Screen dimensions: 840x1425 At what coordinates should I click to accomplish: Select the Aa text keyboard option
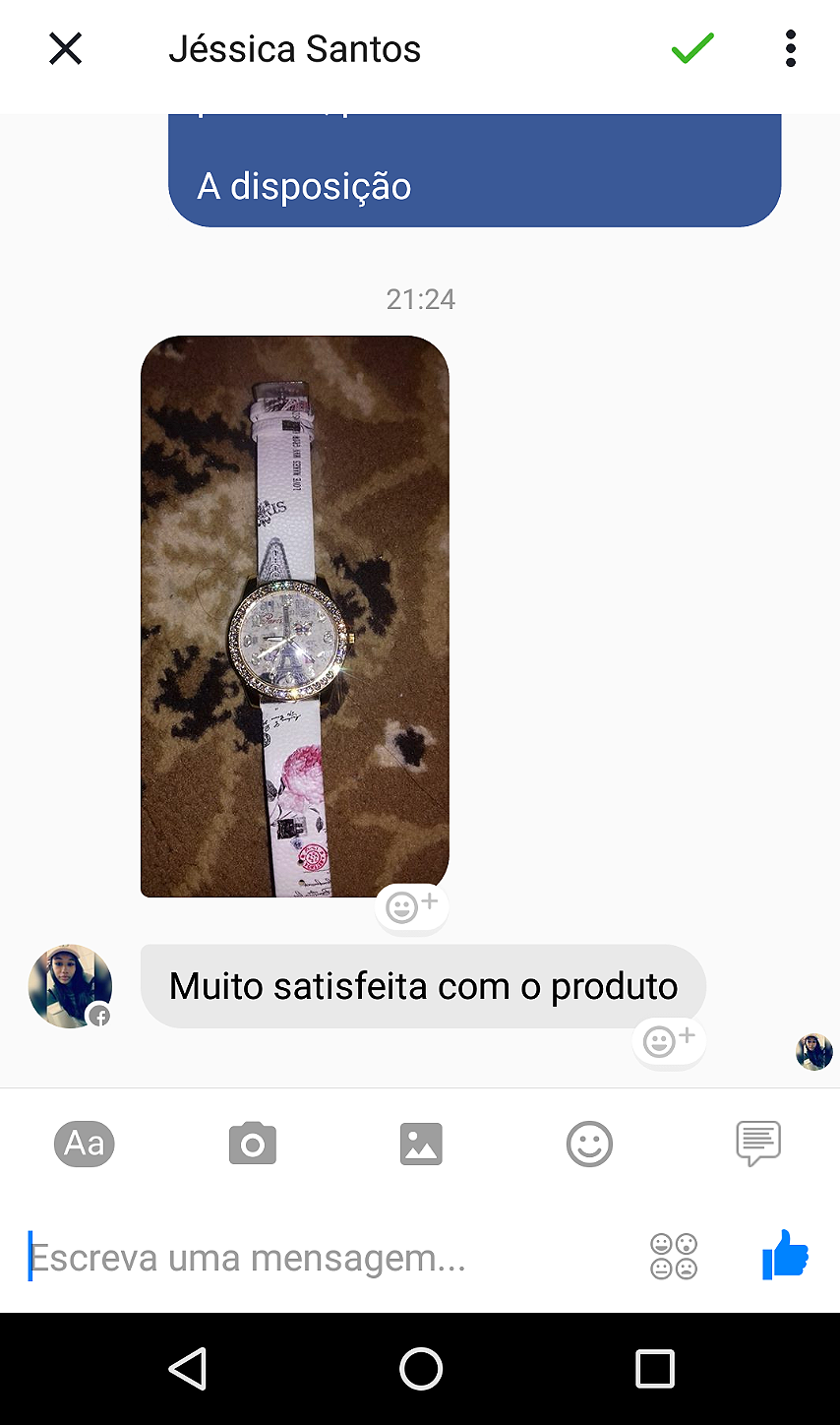(x=85, y=1144)
